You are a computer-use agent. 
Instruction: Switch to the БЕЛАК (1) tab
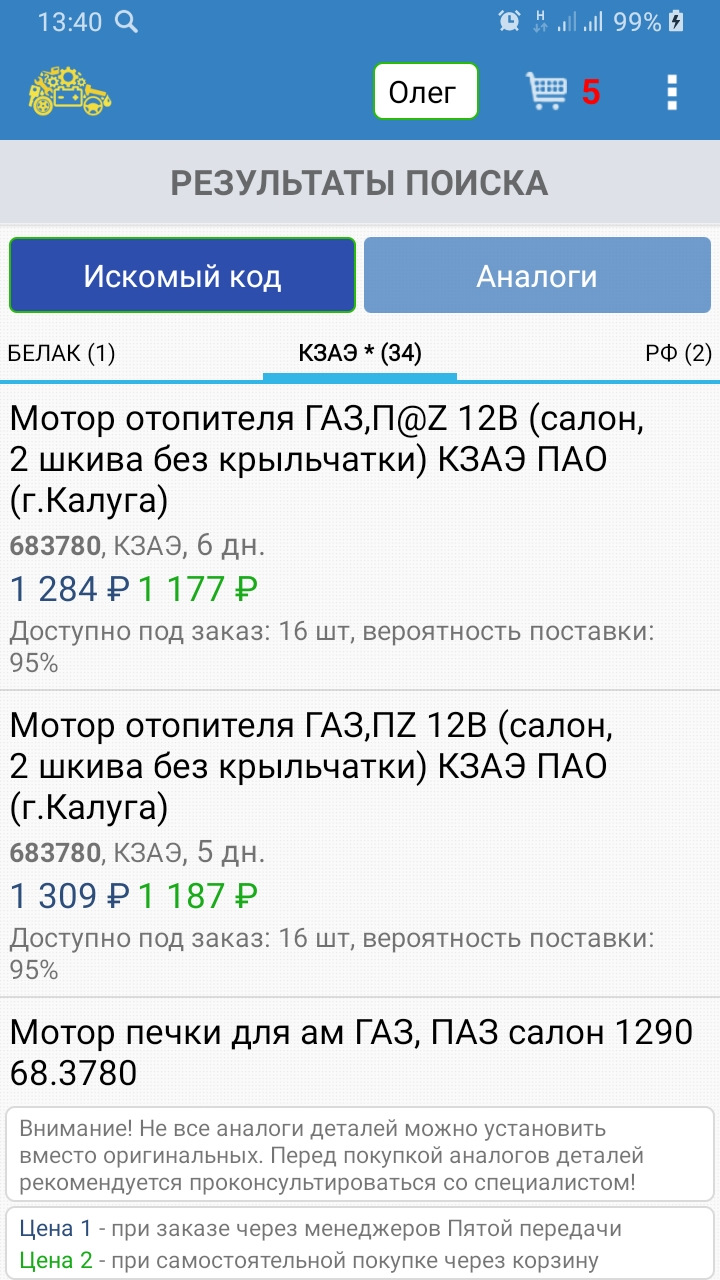pos(62,353)
